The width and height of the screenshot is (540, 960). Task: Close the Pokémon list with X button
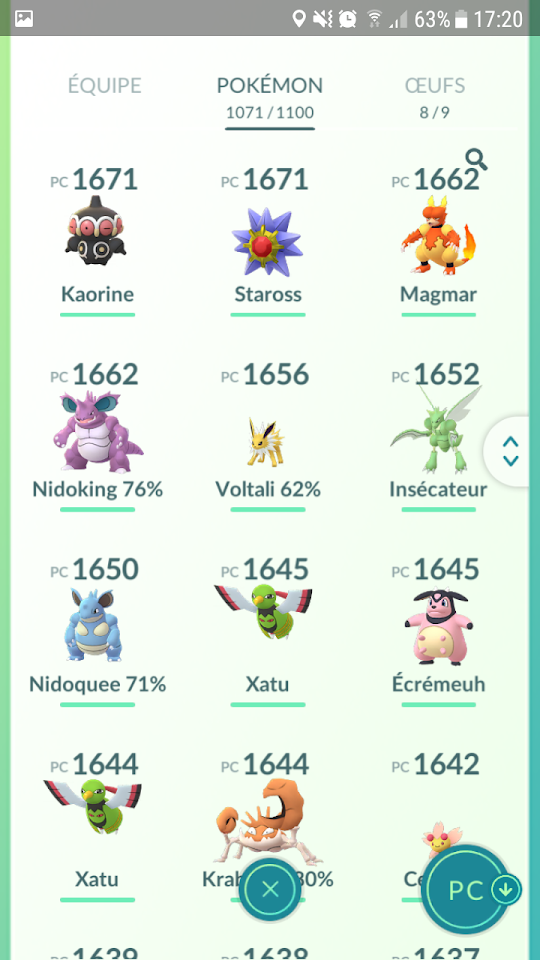point(270,890)
